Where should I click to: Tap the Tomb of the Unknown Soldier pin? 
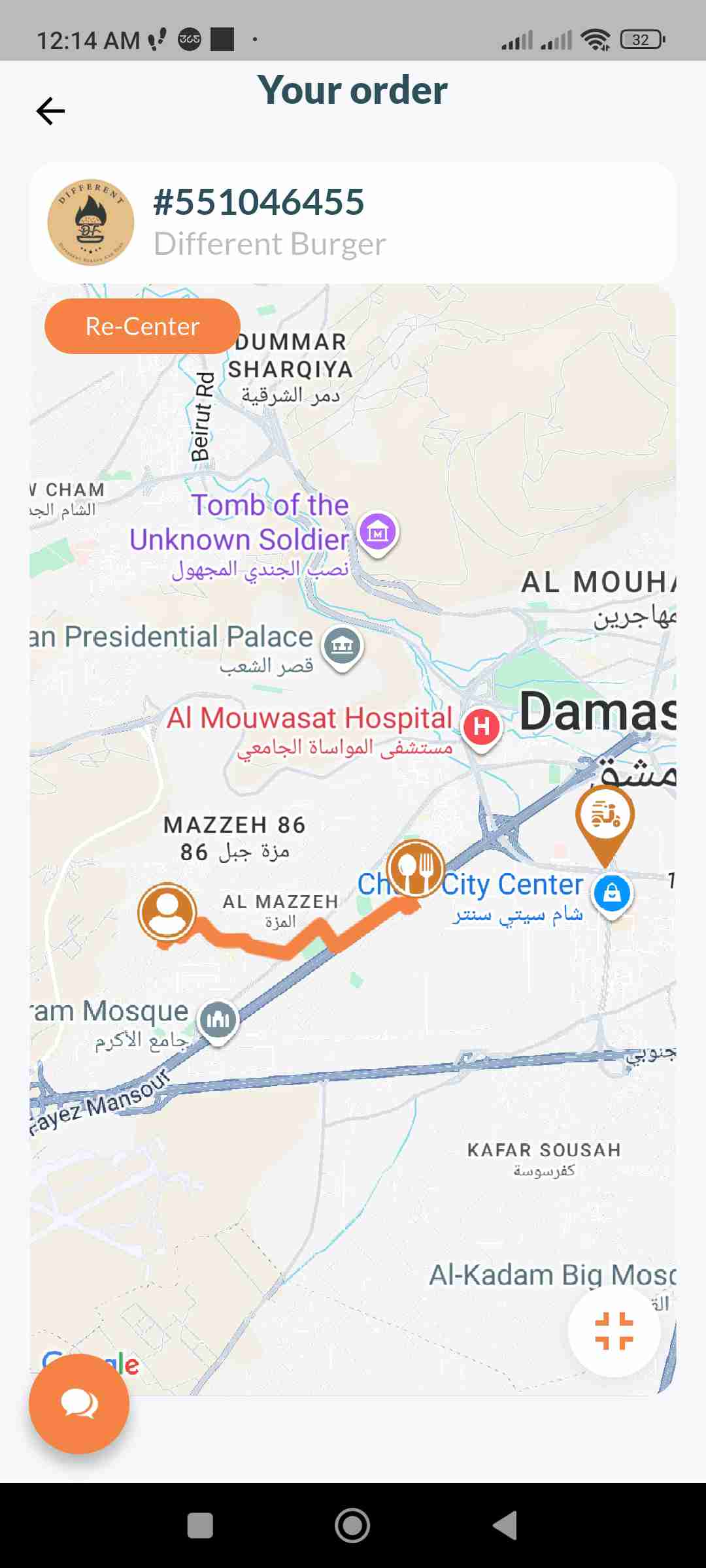click(378, 532)
